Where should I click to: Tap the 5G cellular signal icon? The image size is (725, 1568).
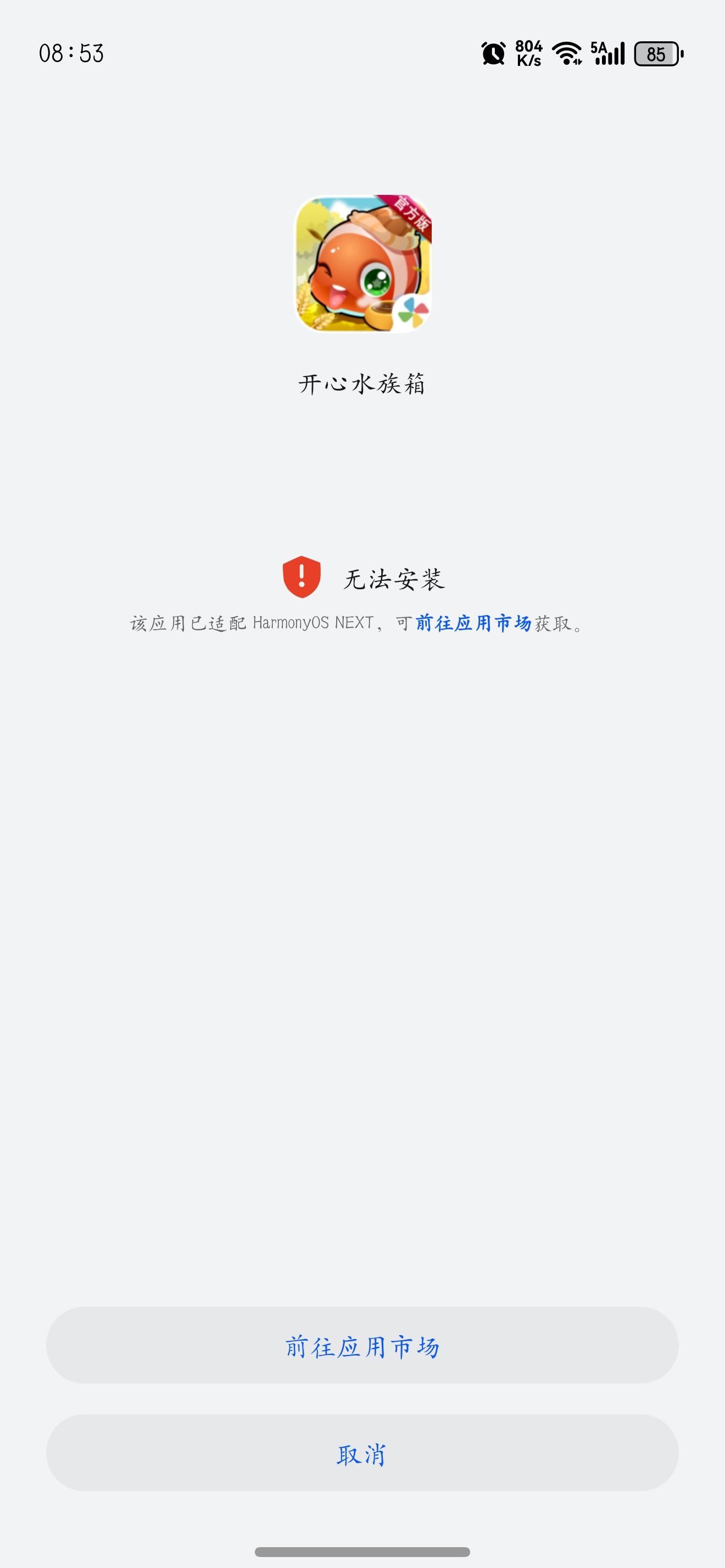607,54
